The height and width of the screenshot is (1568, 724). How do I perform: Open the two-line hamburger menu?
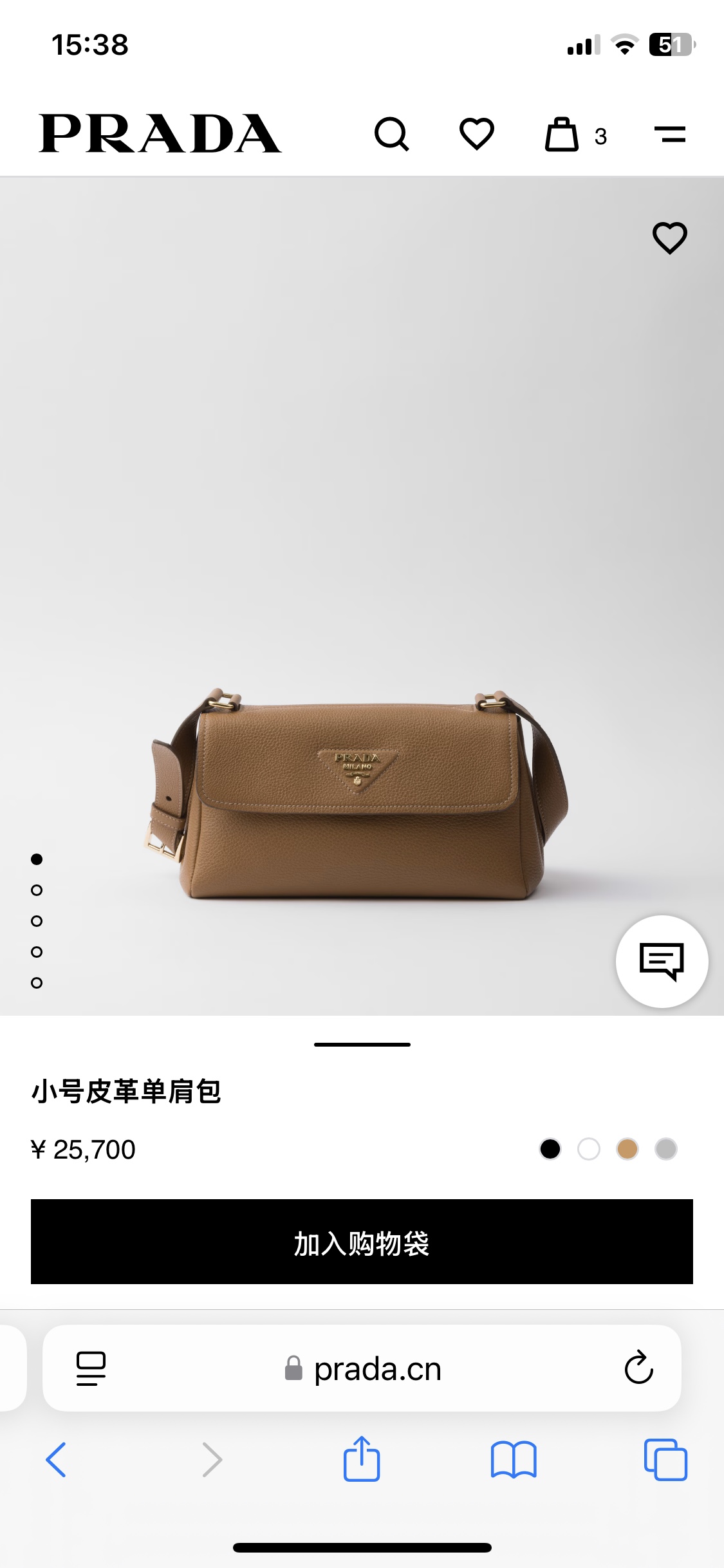coord(670,135)
